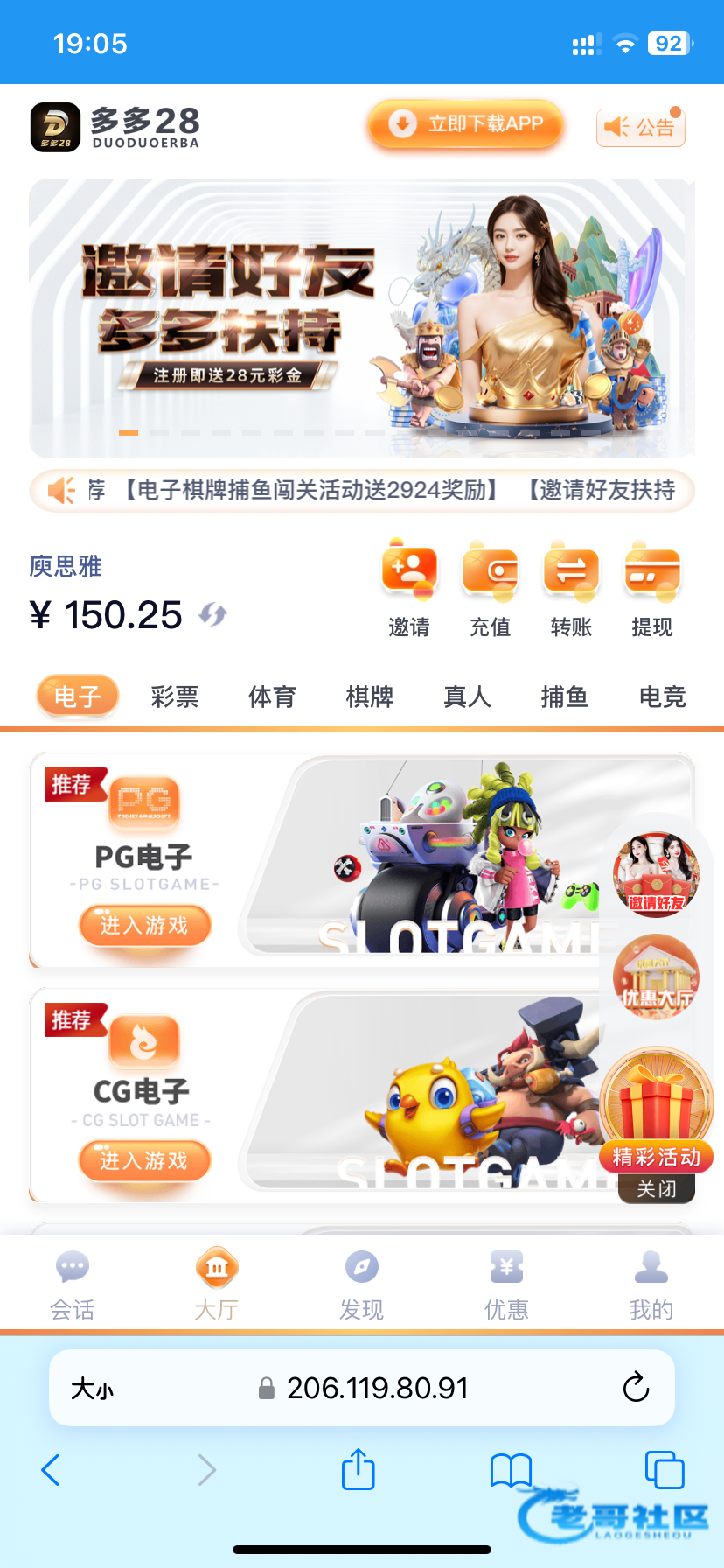
Task: Switch to the 体育 category tab
Action: pos(272,696)
